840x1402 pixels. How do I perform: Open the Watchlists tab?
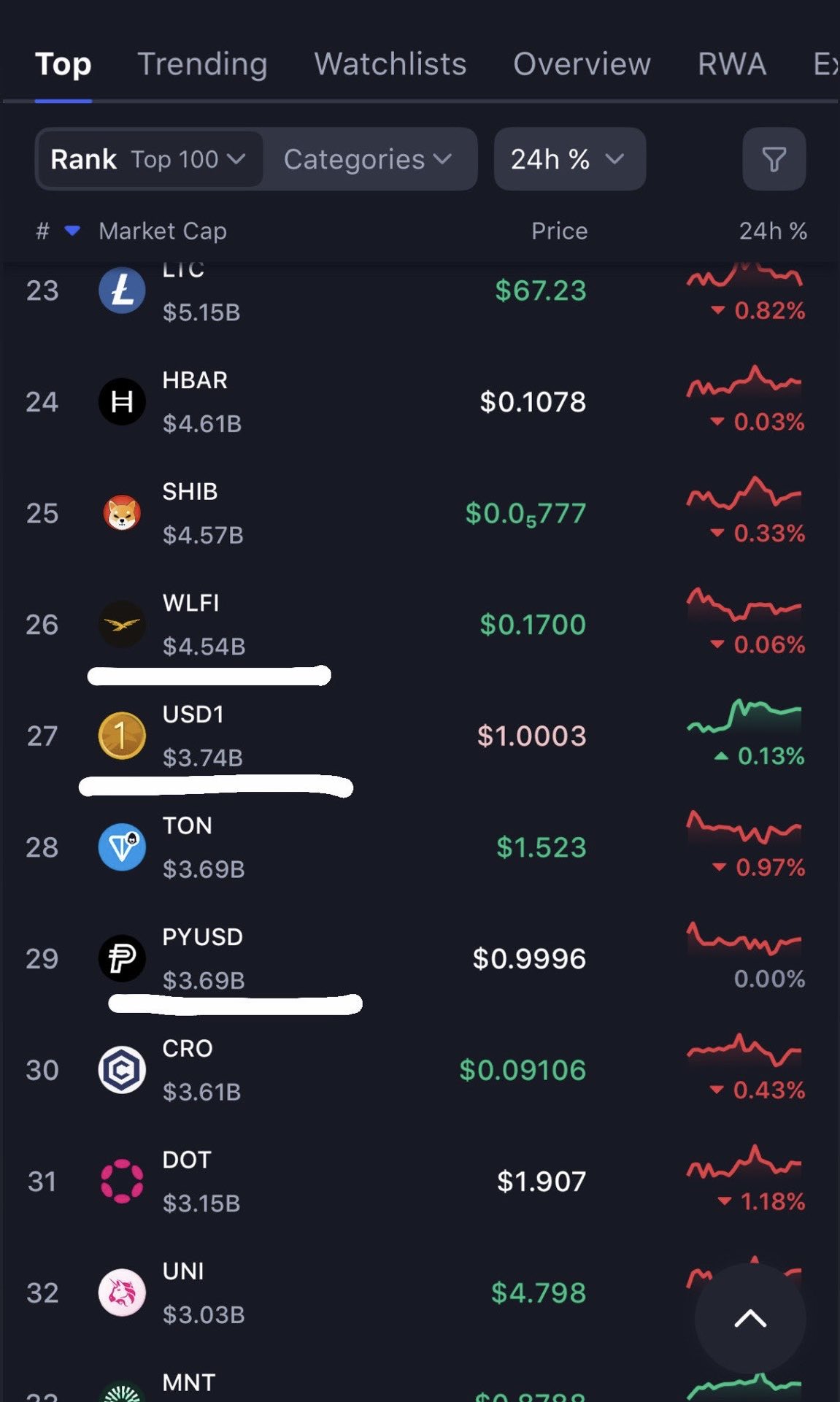[x=390, y=64]
